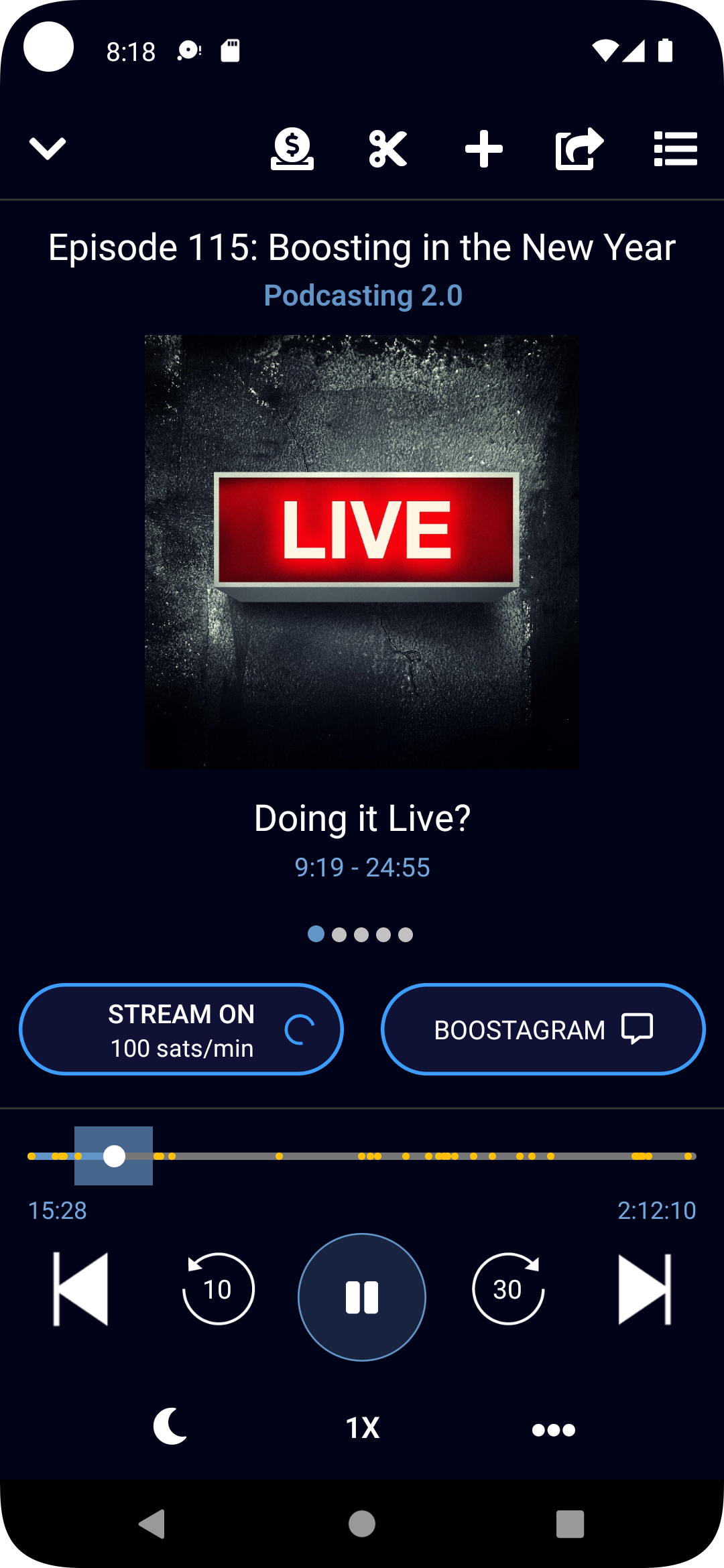The width and height of the screenshot is (724, 1568).
Task: Toggle the Stream On 100 sats/min button
Action: (181, 1029)
